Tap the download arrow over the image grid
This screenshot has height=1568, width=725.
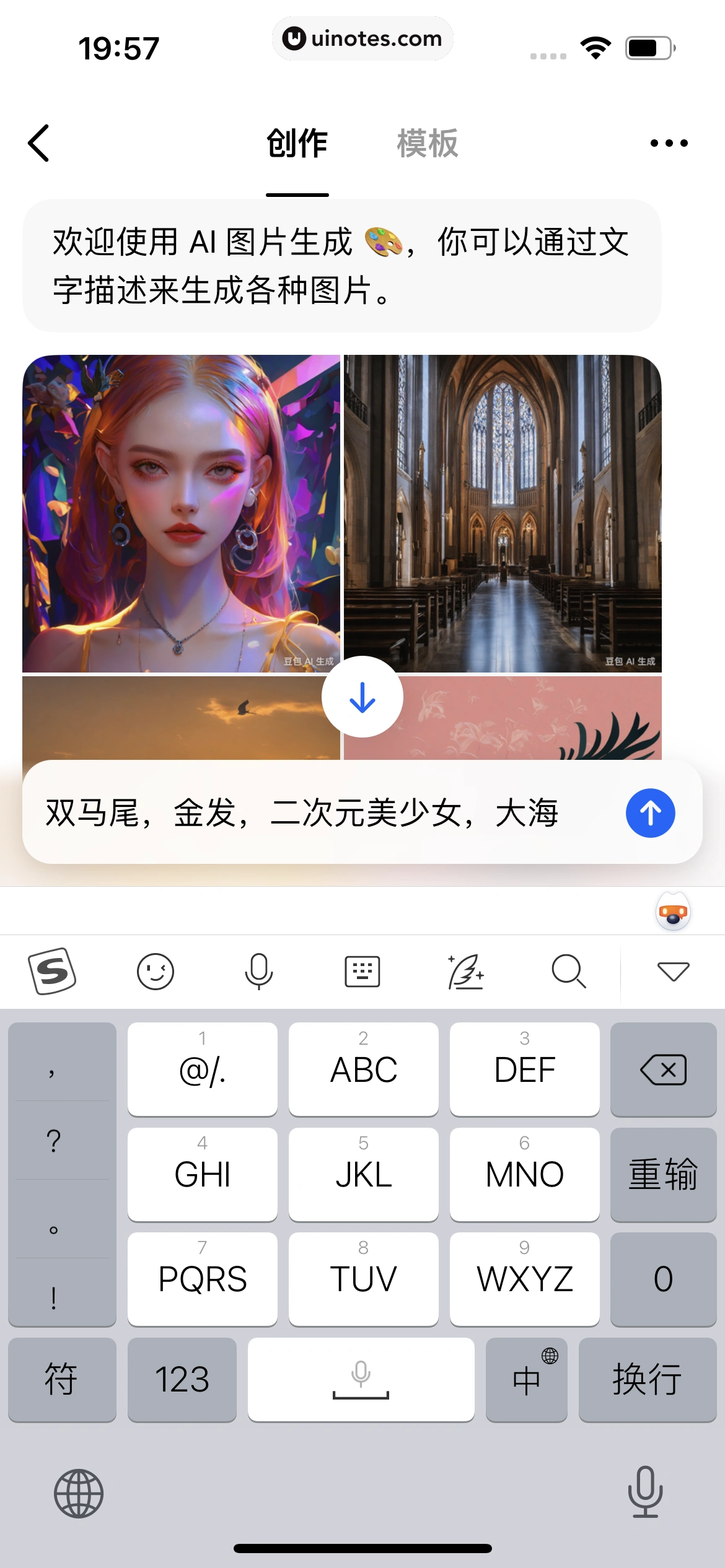(362, 697)
